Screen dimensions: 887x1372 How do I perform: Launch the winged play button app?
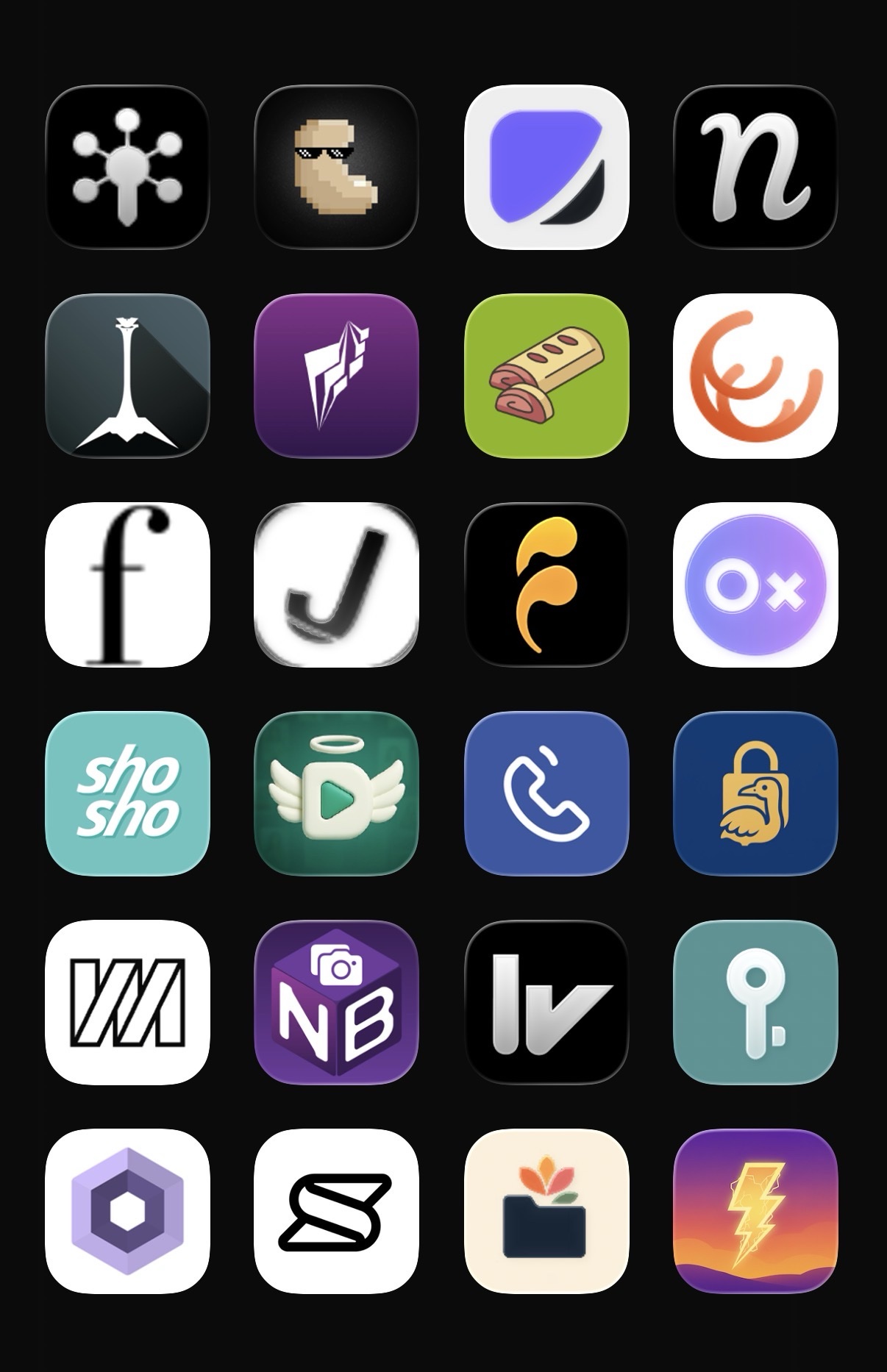tap(336, 793)
